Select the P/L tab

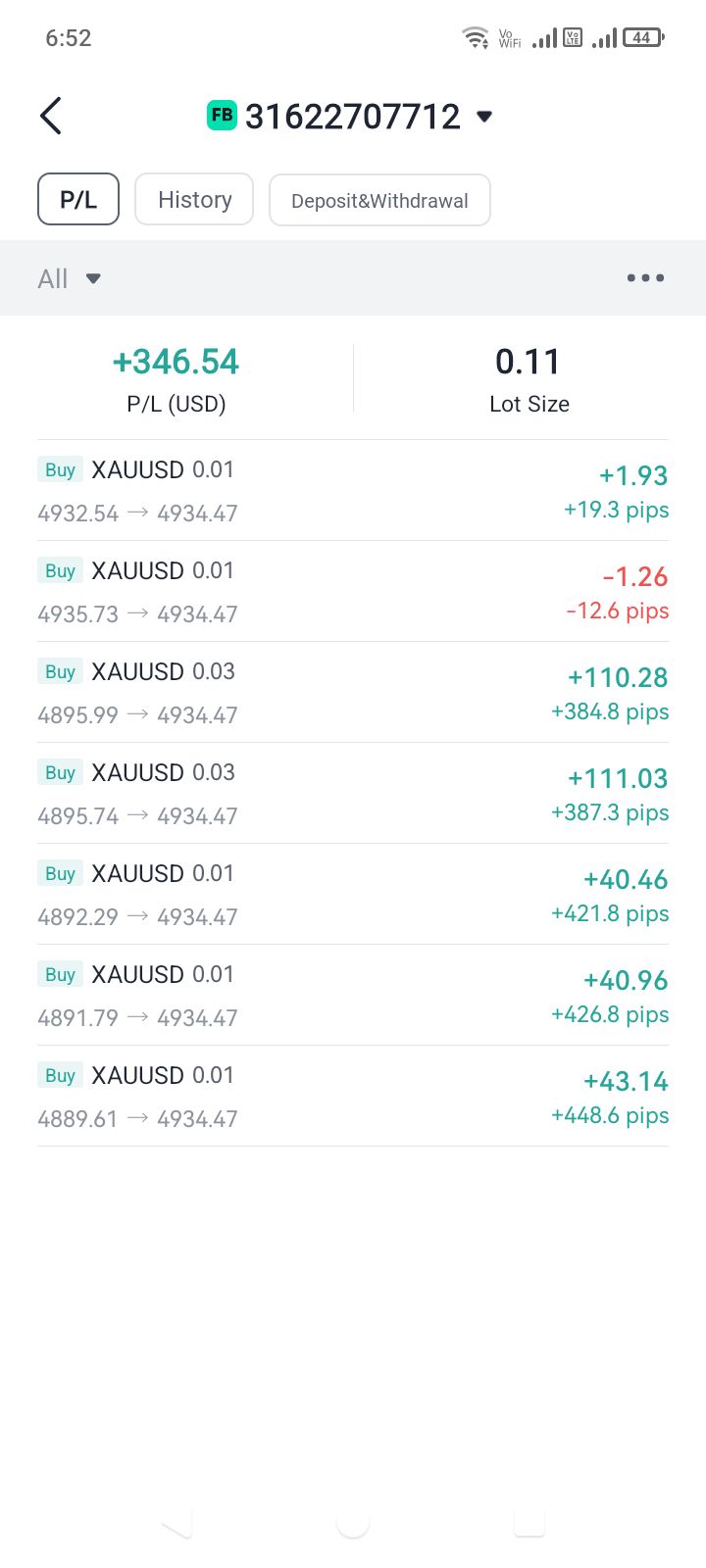tap(78, 200)
